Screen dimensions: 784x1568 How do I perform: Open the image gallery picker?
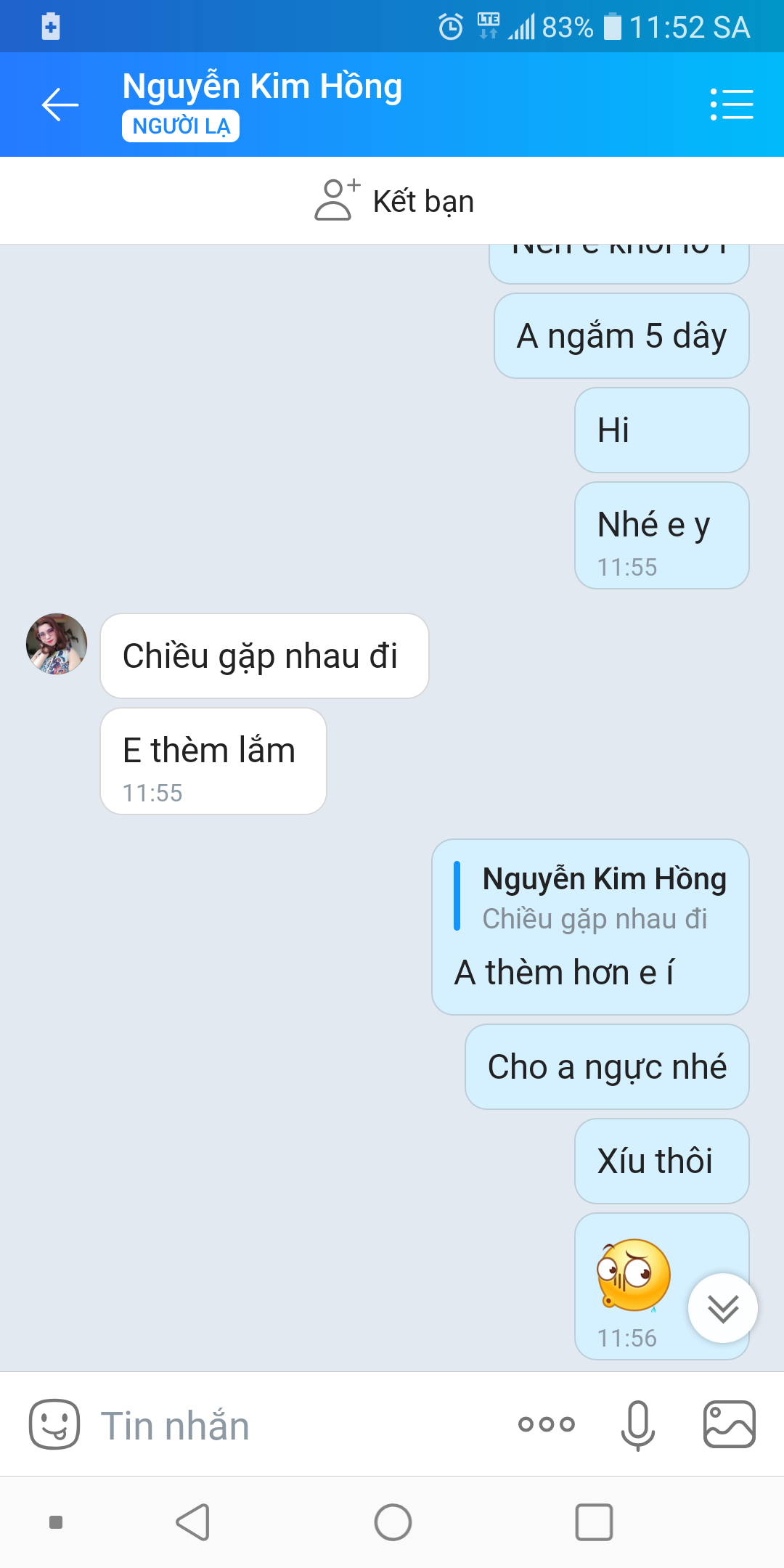click(730, 1424)
